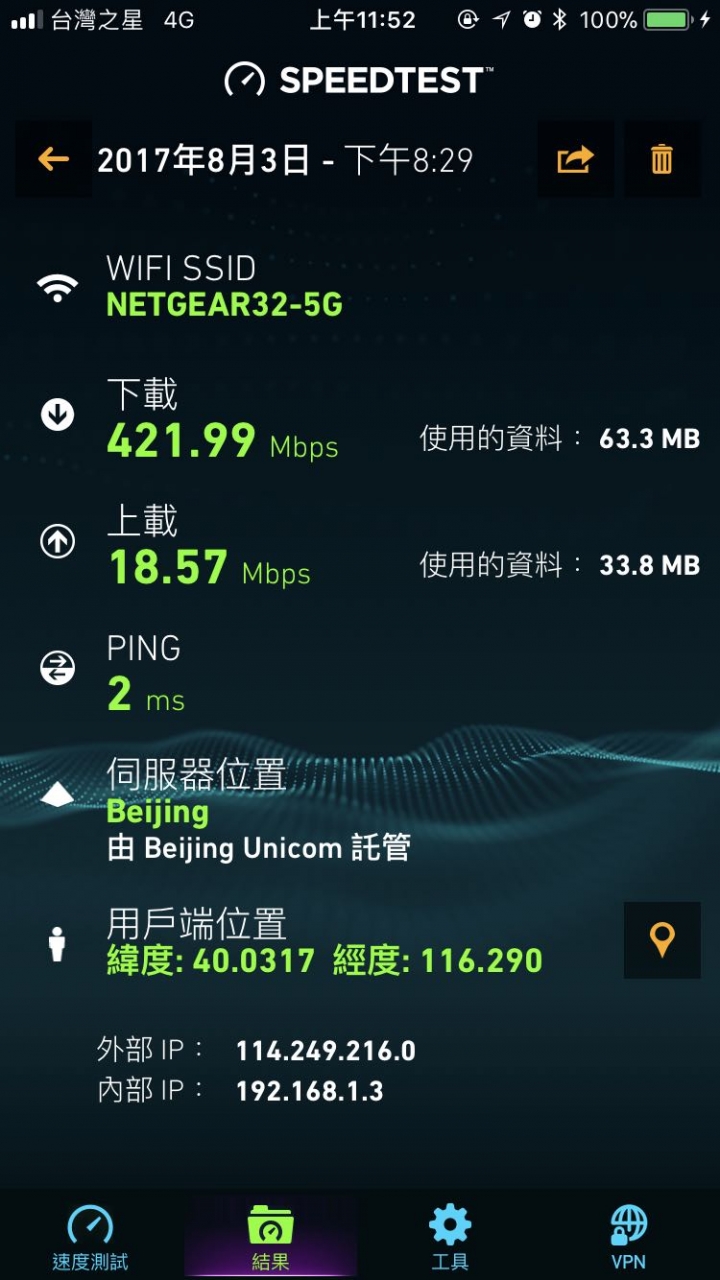Delete this result with the trash icon
The image size is (720, 1280).
click(662, 159)
